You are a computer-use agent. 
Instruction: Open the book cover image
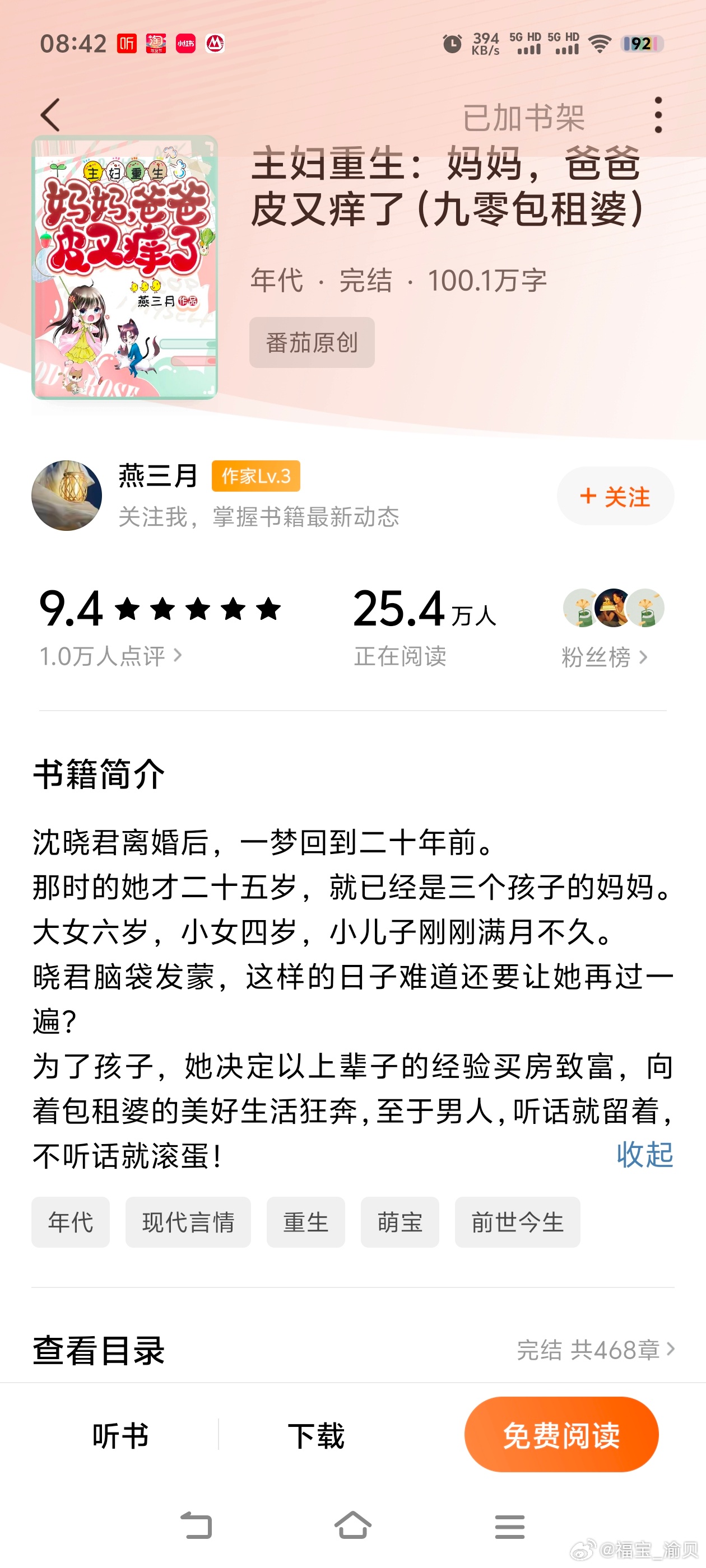pyautogui.click(x=124, y=267)
